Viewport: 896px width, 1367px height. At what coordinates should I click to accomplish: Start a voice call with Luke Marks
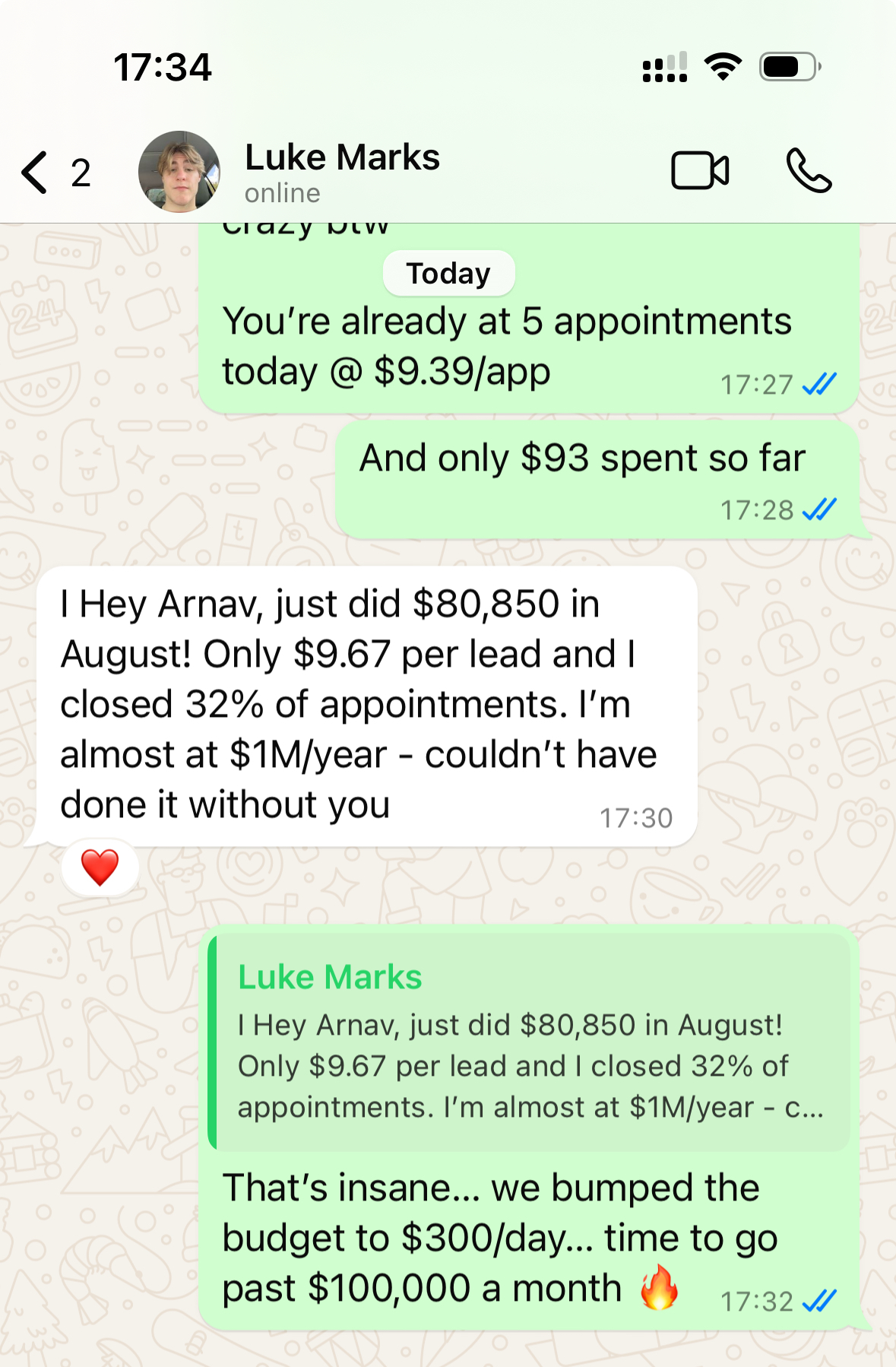809,170
